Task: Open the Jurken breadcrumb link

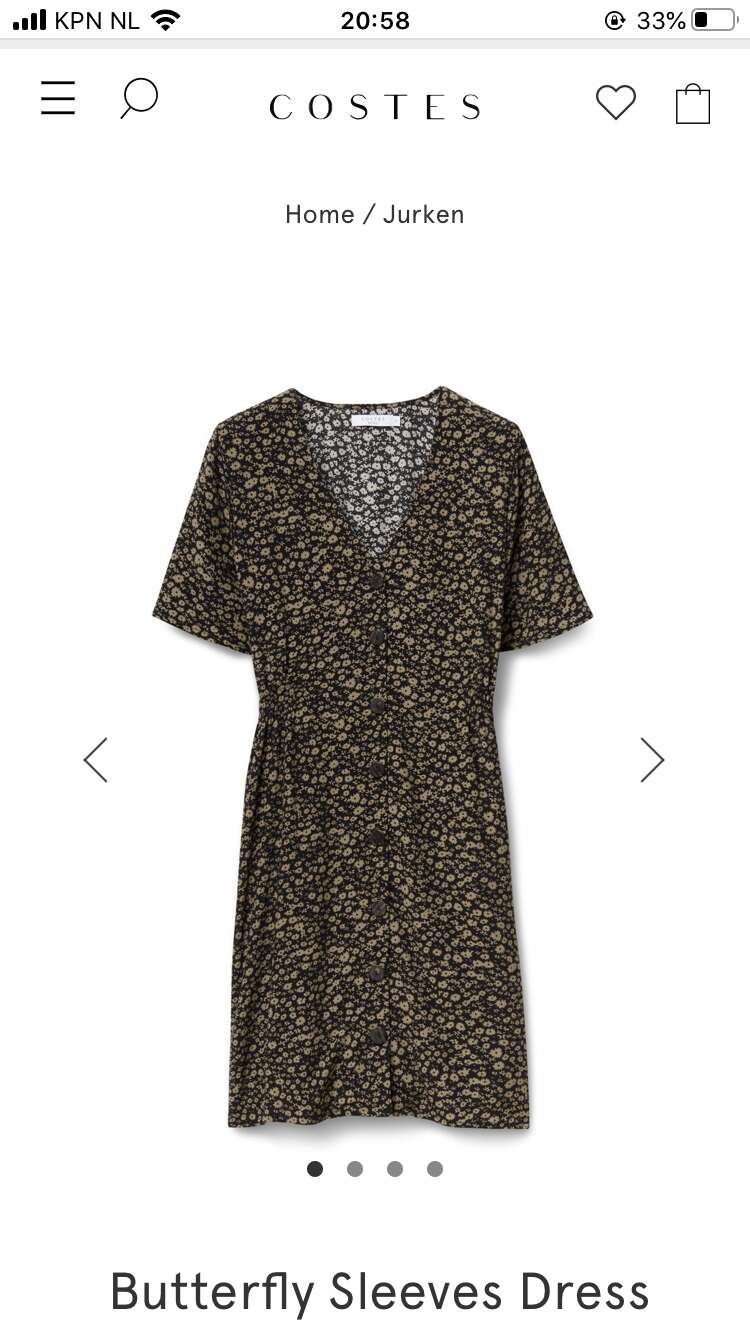Action: 424,214
